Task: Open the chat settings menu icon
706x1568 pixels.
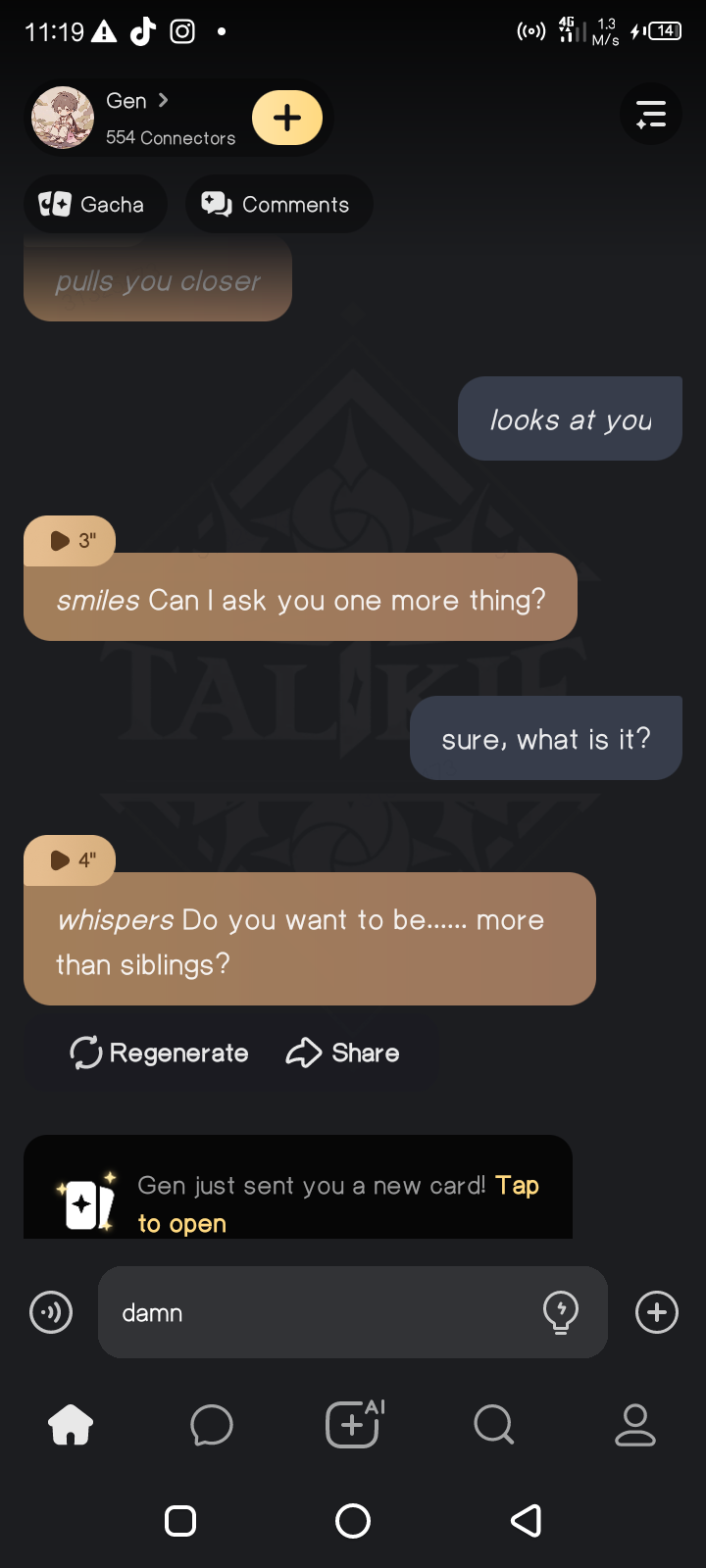Action: [651, 115]
